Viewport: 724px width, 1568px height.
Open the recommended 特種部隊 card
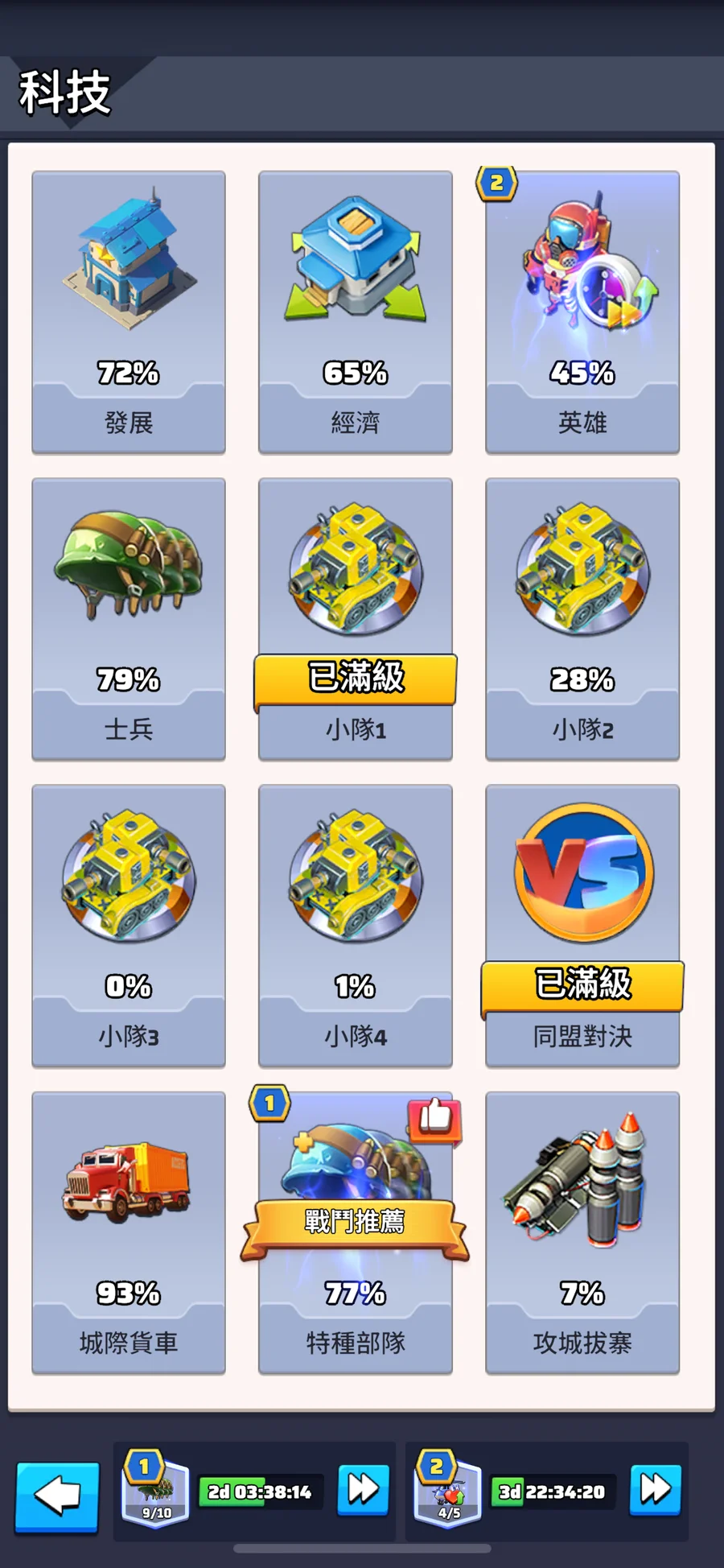point(355,1232)
